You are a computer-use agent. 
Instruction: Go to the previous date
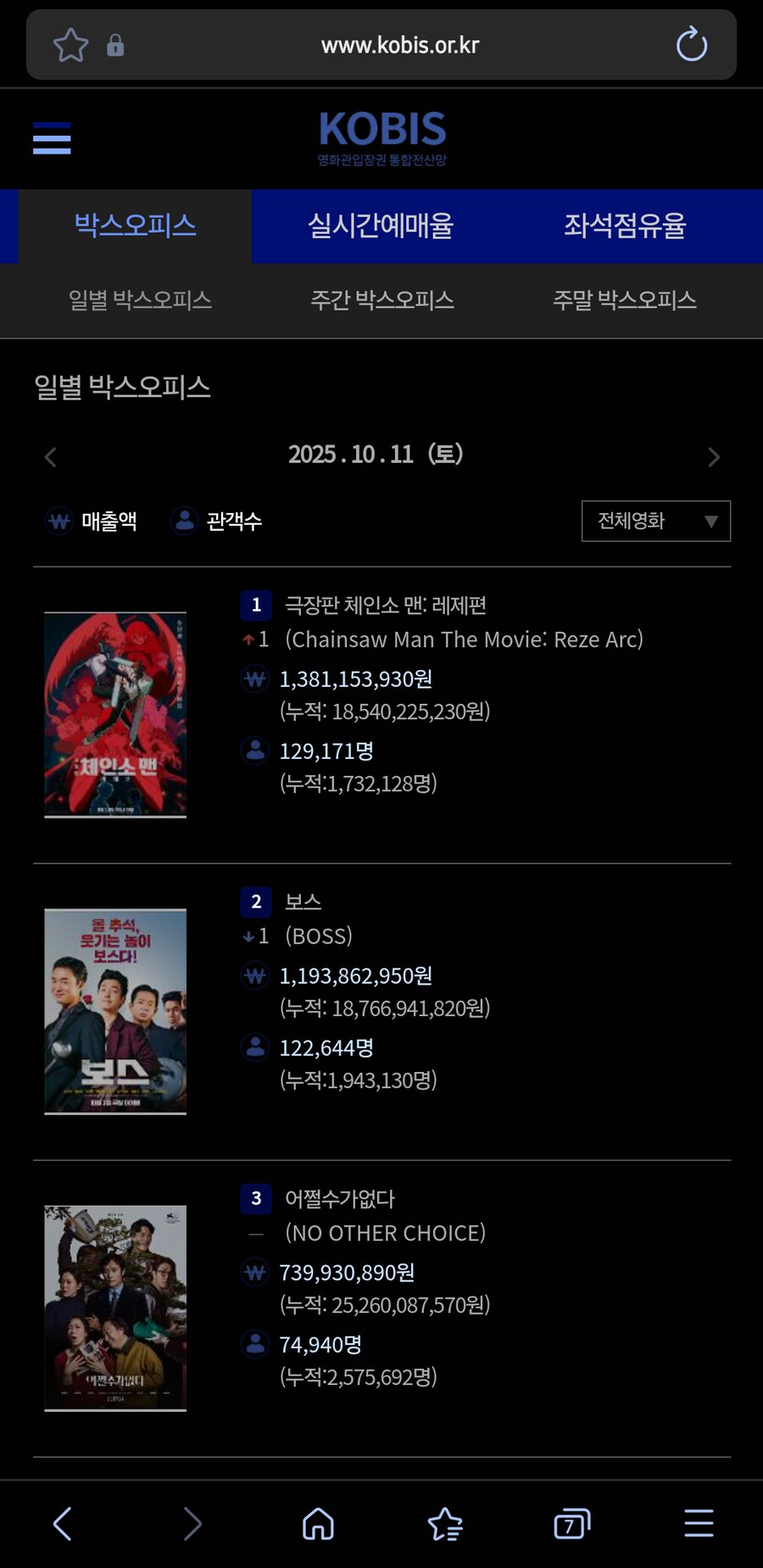[x=51, y=457]
